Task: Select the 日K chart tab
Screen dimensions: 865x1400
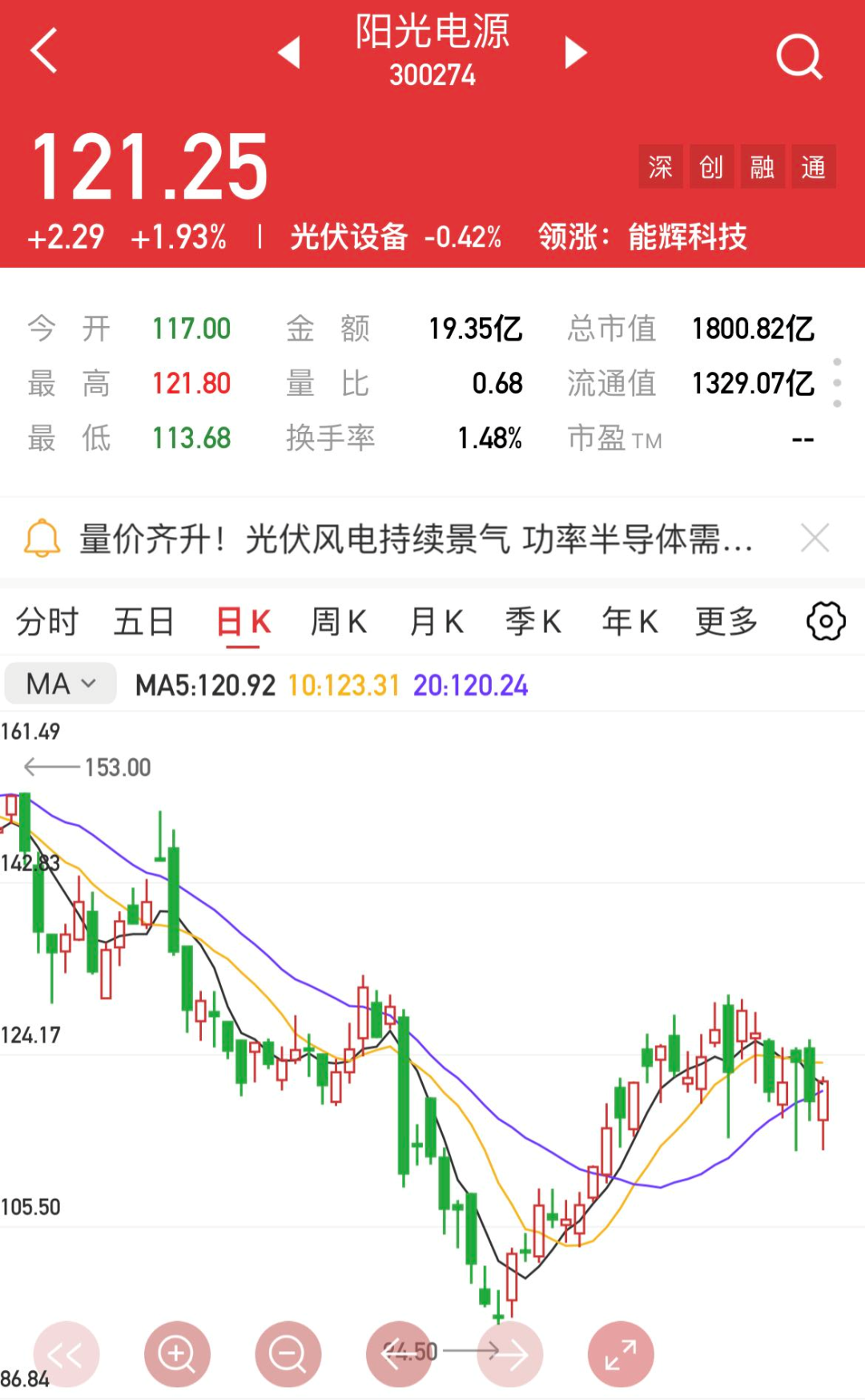Action: 243,622
